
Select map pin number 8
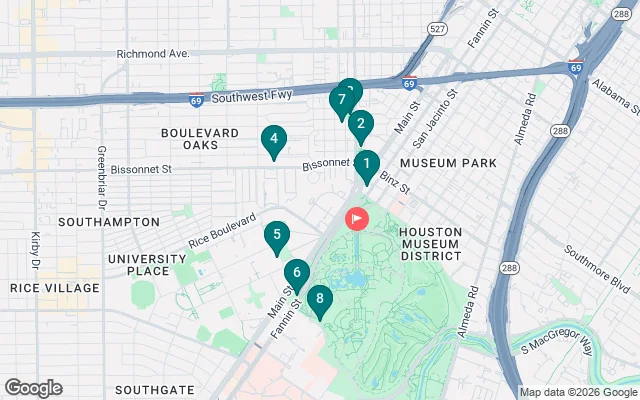click(x=319, y=298)
